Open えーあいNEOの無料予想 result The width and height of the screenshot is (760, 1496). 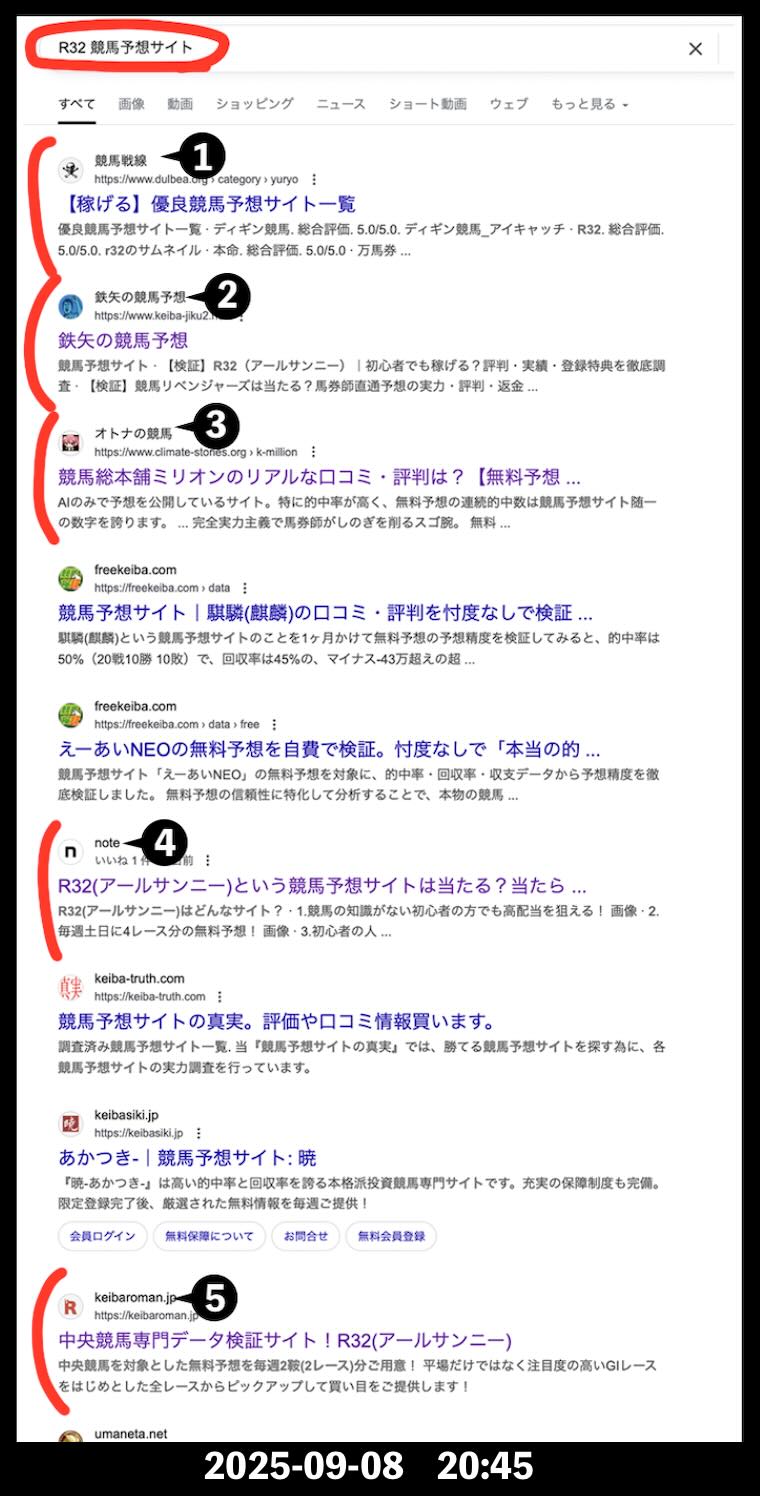[x=329, y=749]
